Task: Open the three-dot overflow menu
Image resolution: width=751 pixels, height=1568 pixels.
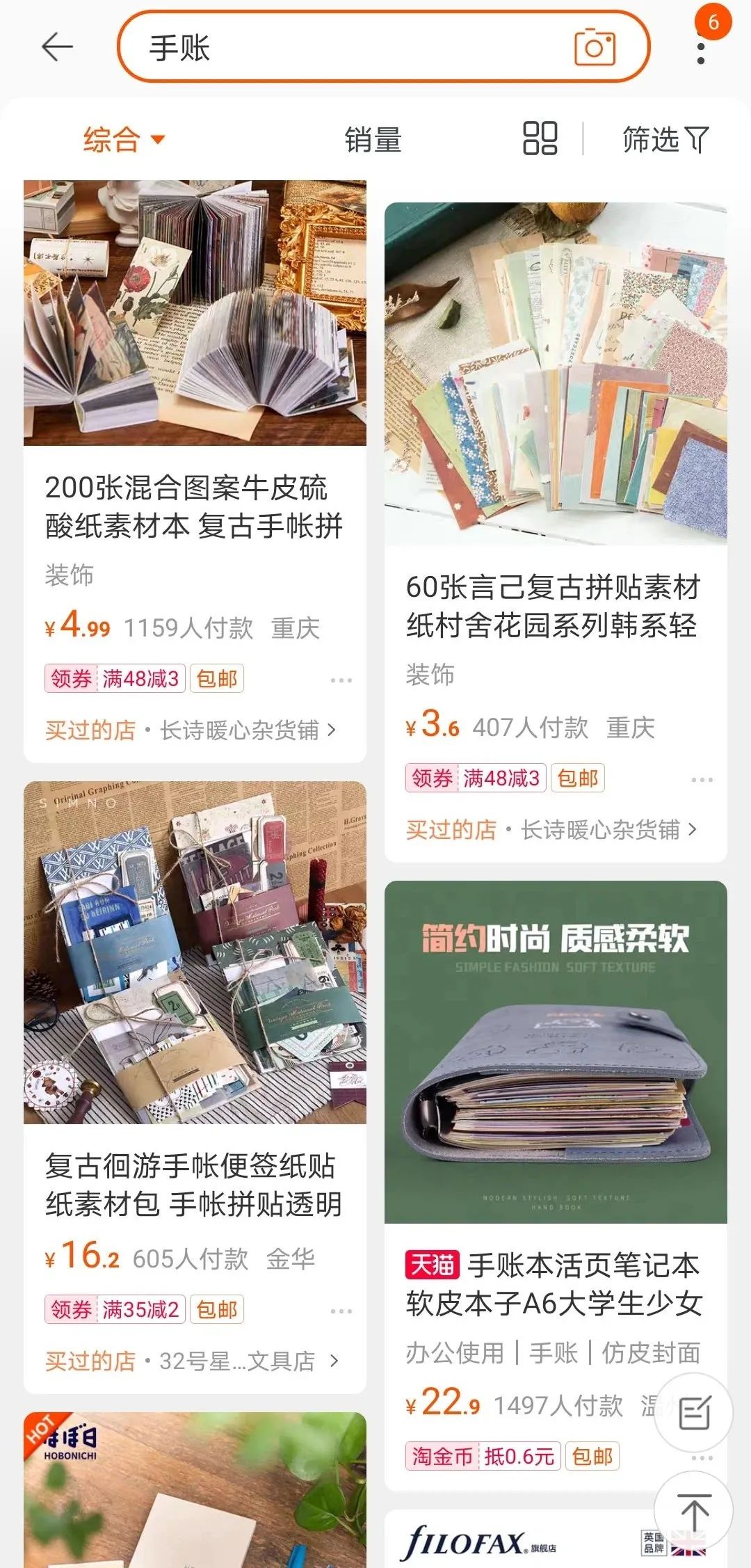Action: (701, 53)
